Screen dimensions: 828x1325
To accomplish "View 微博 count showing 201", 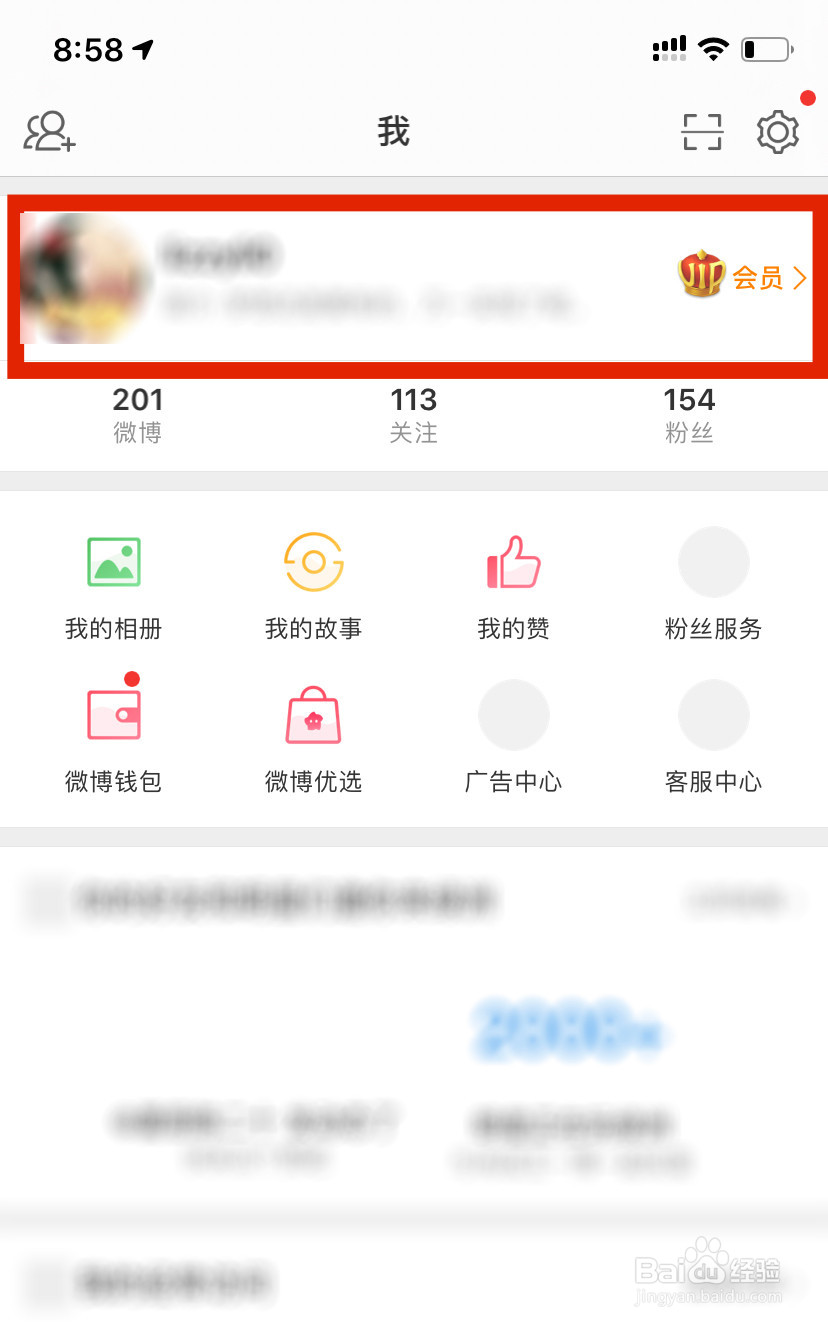I will 137,412.
